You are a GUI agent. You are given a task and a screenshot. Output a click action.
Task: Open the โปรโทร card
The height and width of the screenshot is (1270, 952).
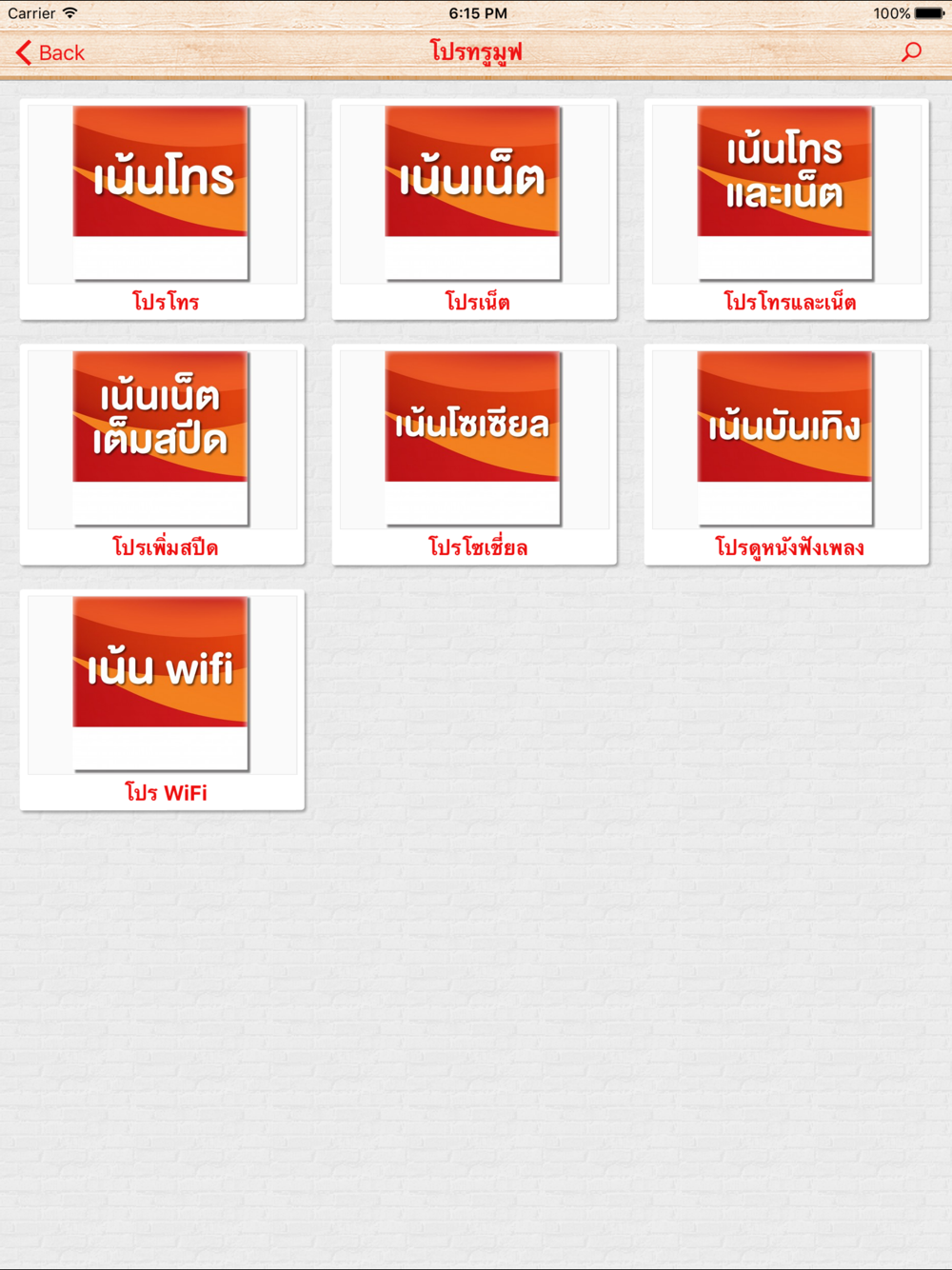(x=163, y=209)
